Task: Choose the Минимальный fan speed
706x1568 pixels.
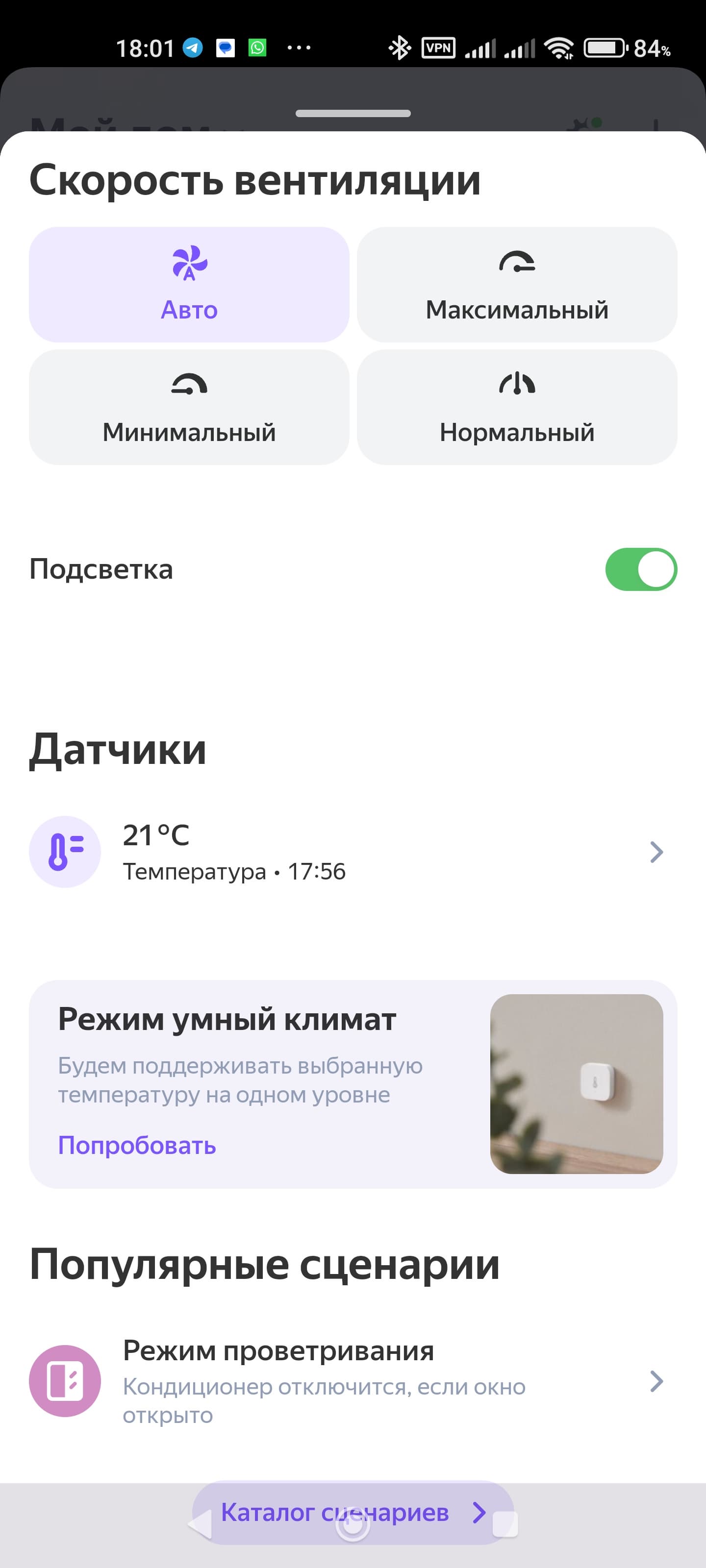Action: pos(189,407)
